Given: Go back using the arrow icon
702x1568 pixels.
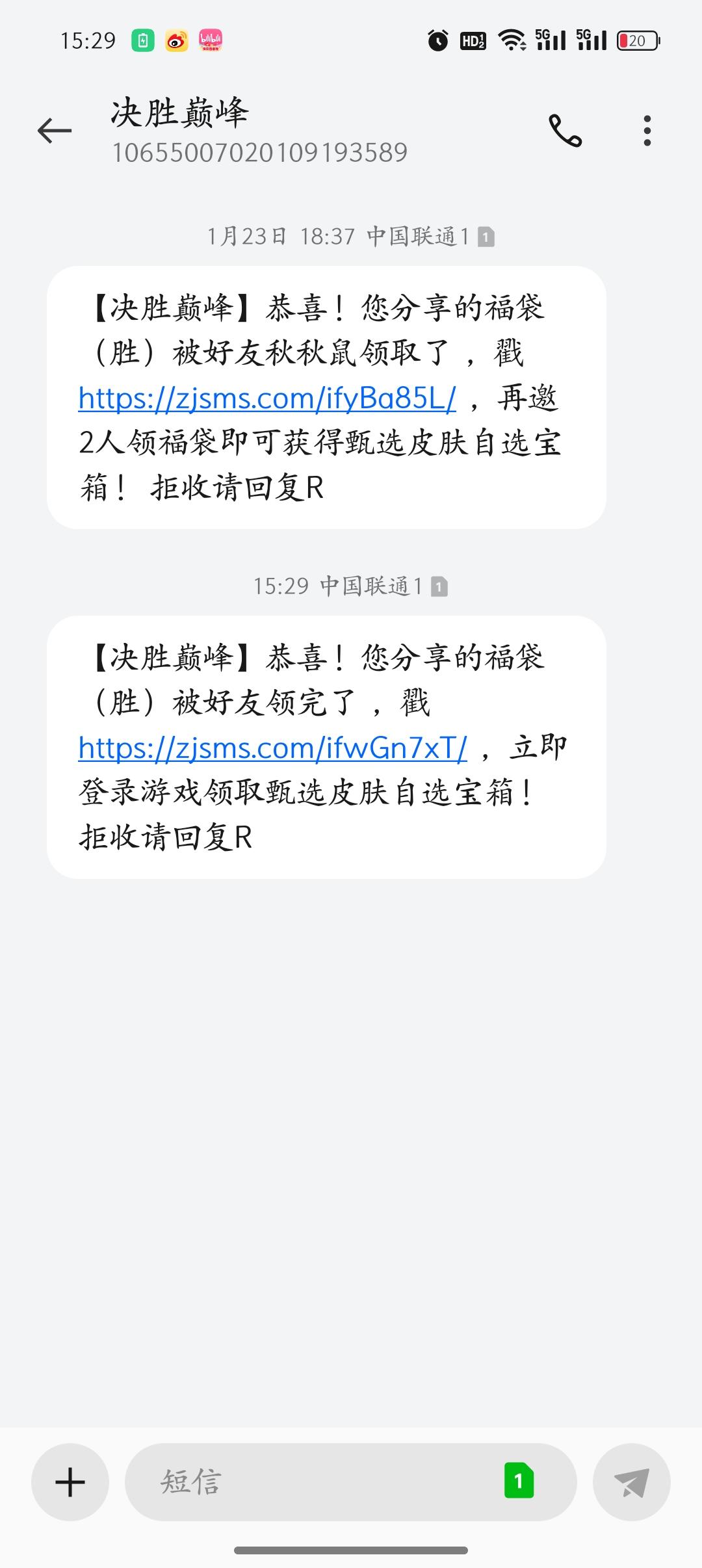Looking at the screenshot, I should [55, 131].
